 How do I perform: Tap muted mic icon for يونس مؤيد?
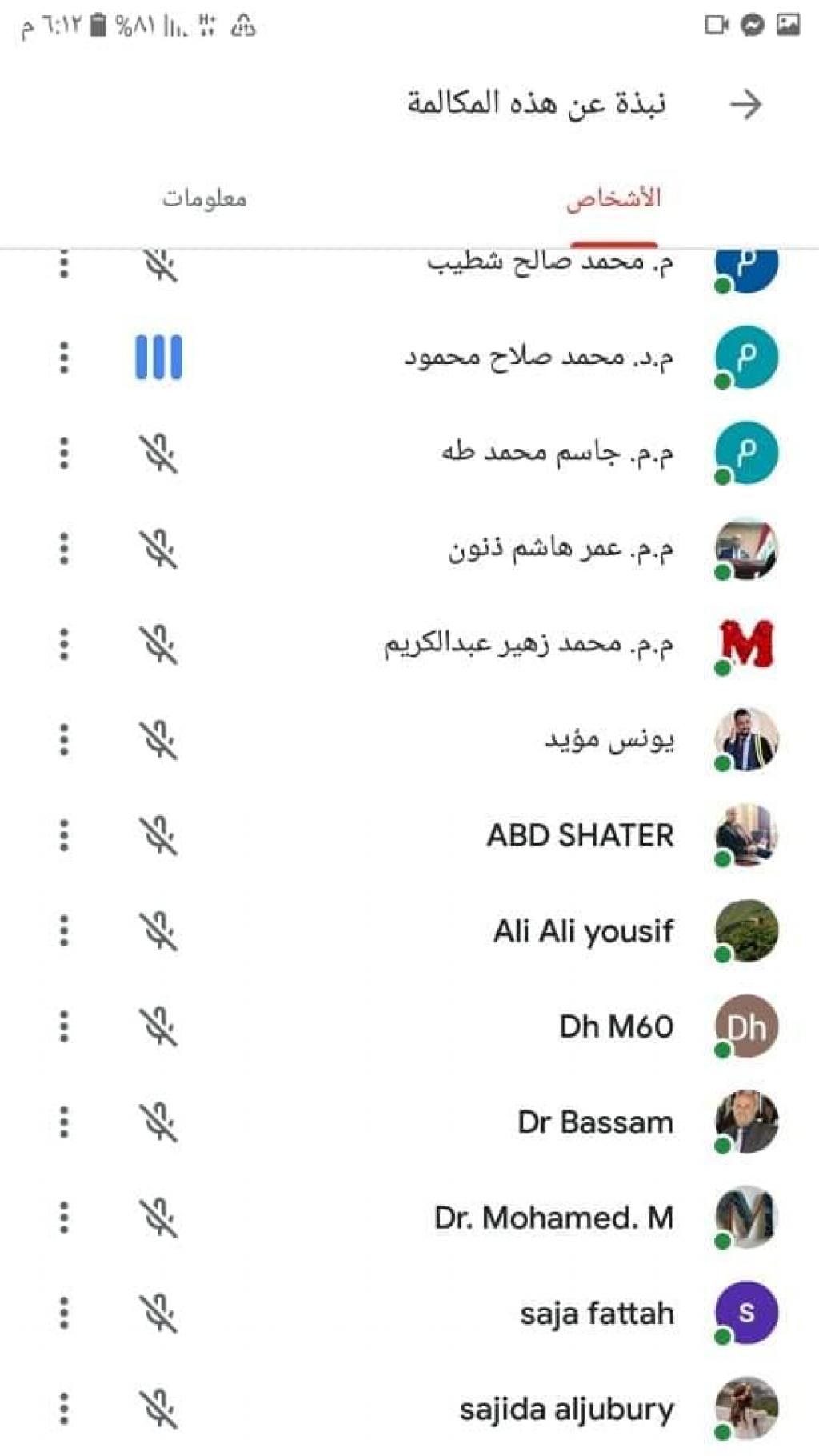point(158,740)
